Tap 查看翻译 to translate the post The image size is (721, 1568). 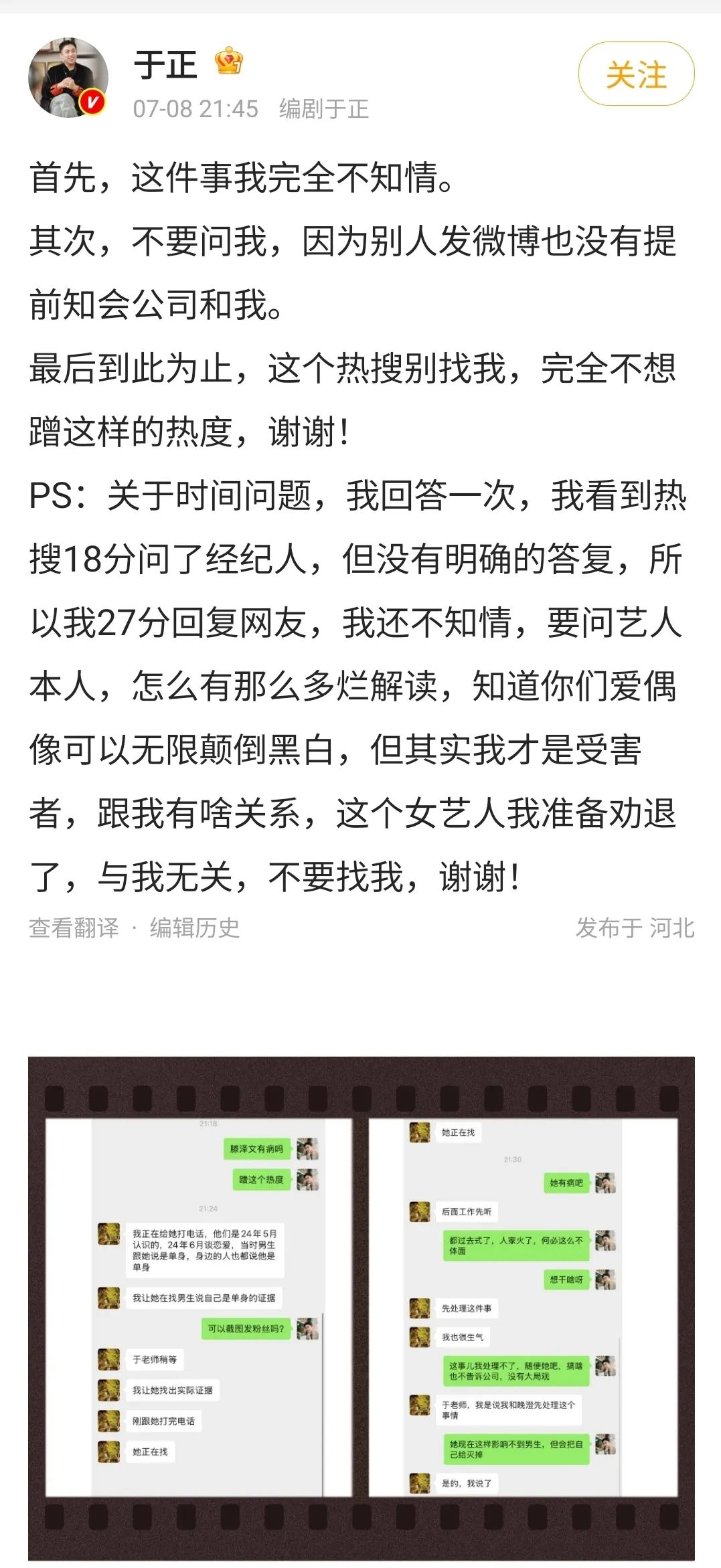coord(74,928)
